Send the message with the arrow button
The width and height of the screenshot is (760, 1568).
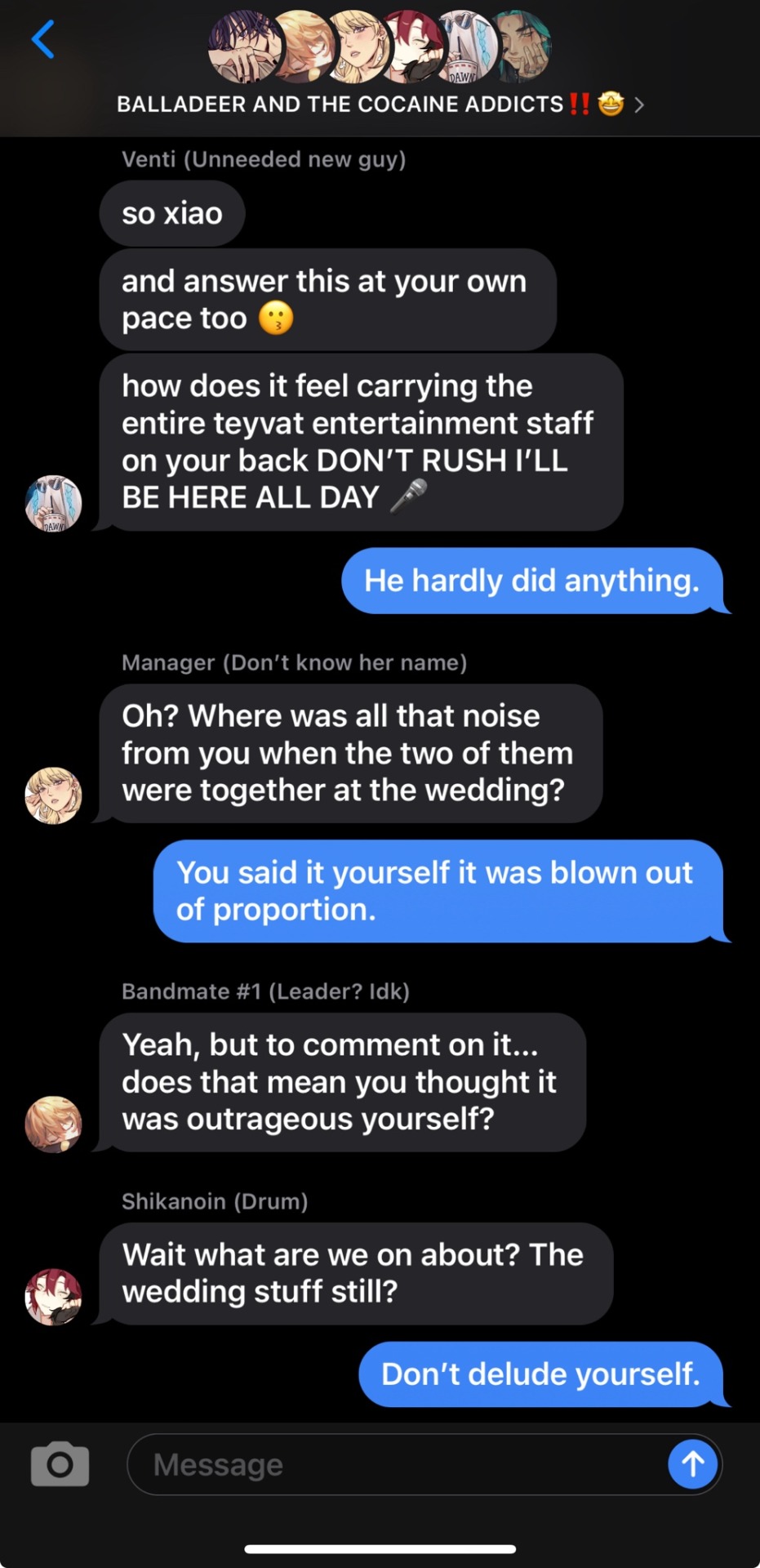click(x=692, y=1464)
